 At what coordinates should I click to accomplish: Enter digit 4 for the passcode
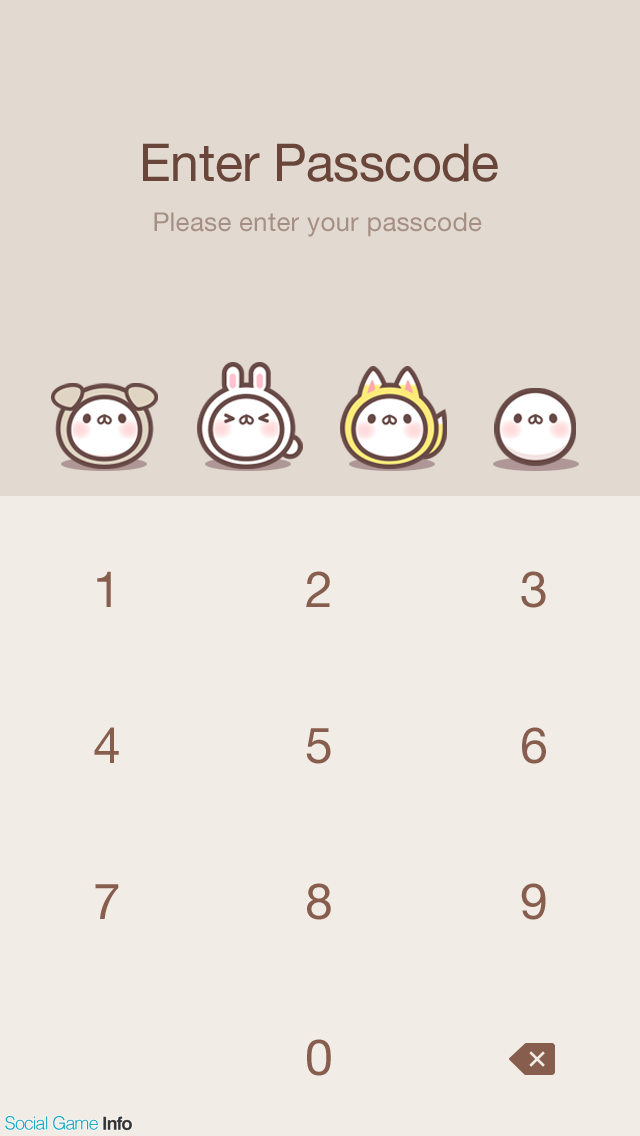pos(106,746)
